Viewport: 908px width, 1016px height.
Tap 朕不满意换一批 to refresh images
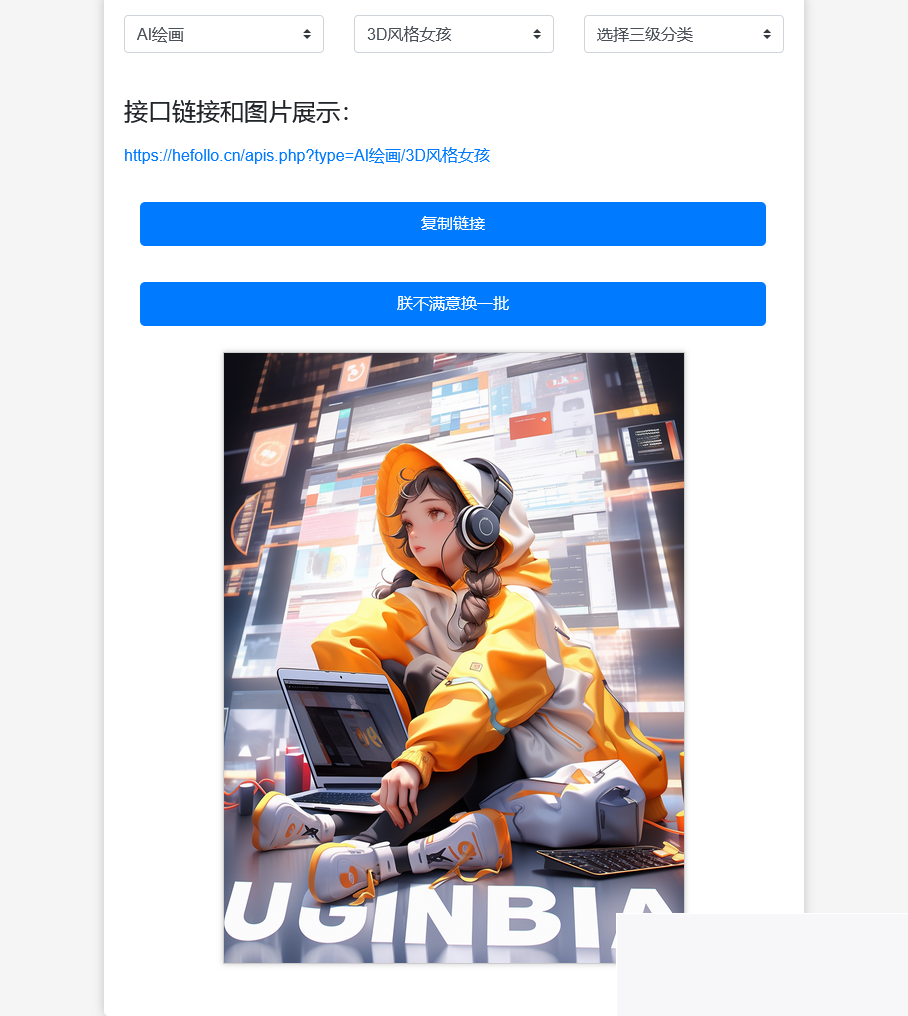tap(452, 304)
